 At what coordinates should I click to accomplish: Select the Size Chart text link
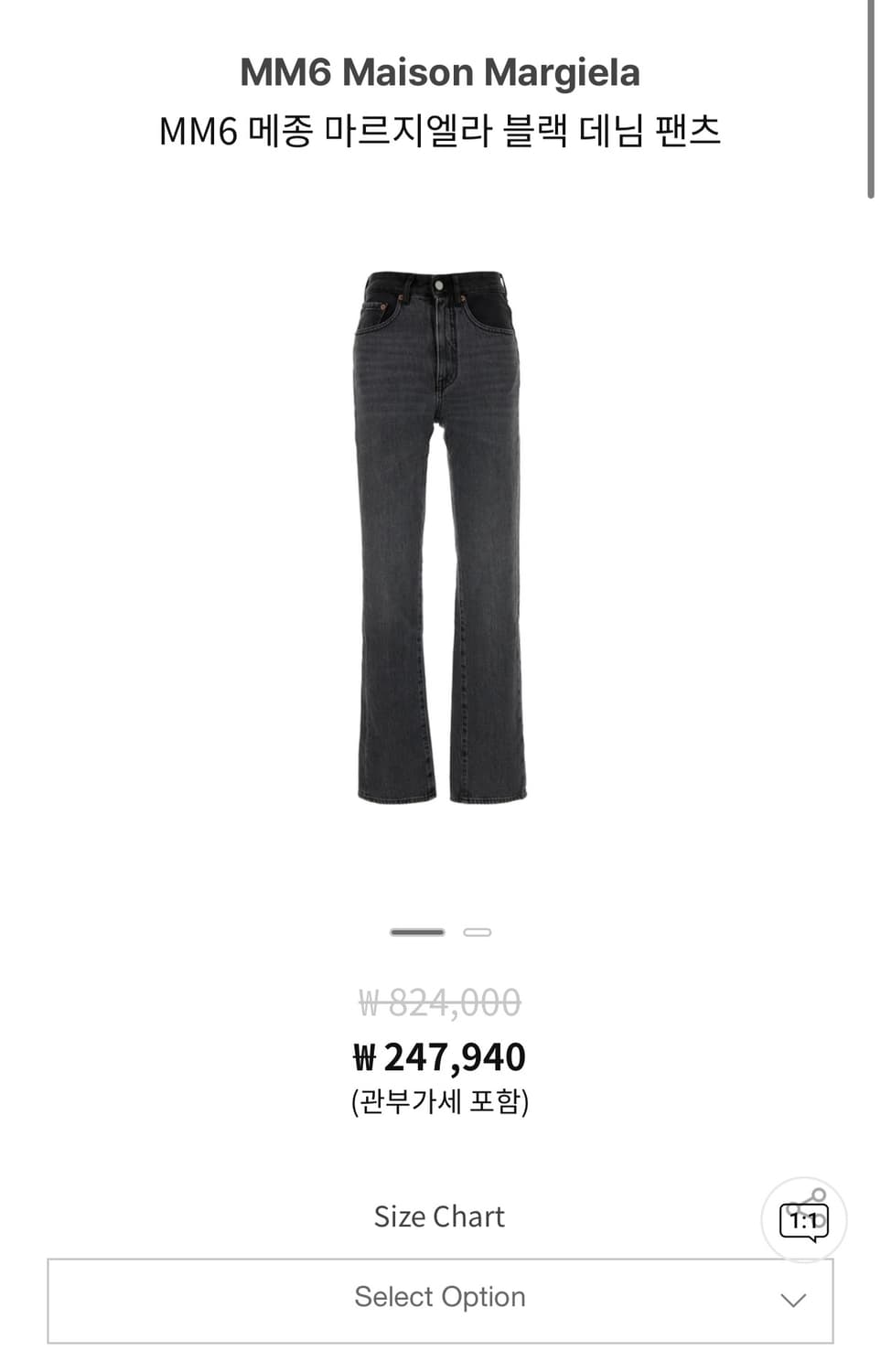[437, 1217]
